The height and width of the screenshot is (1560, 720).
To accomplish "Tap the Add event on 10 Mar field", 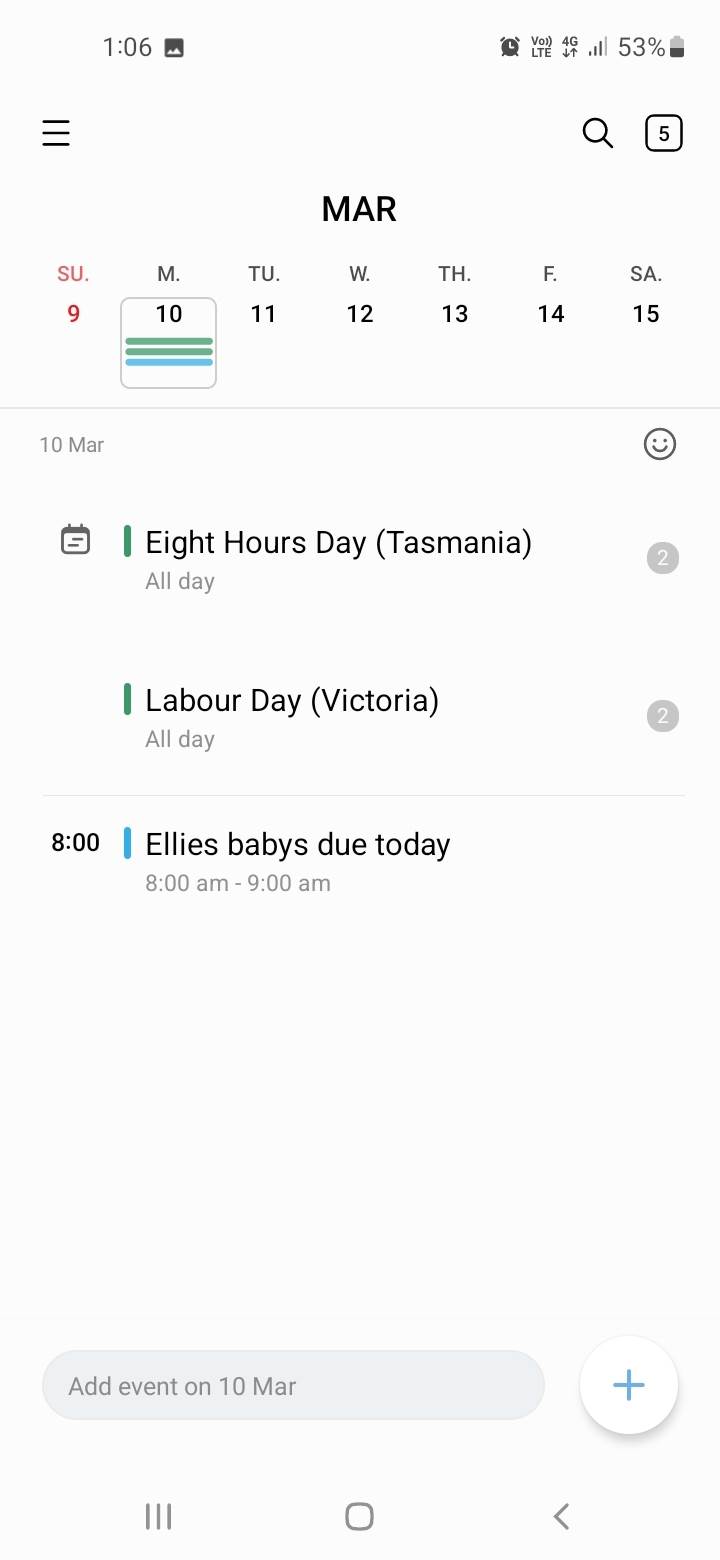I will tap(292, 1385).
